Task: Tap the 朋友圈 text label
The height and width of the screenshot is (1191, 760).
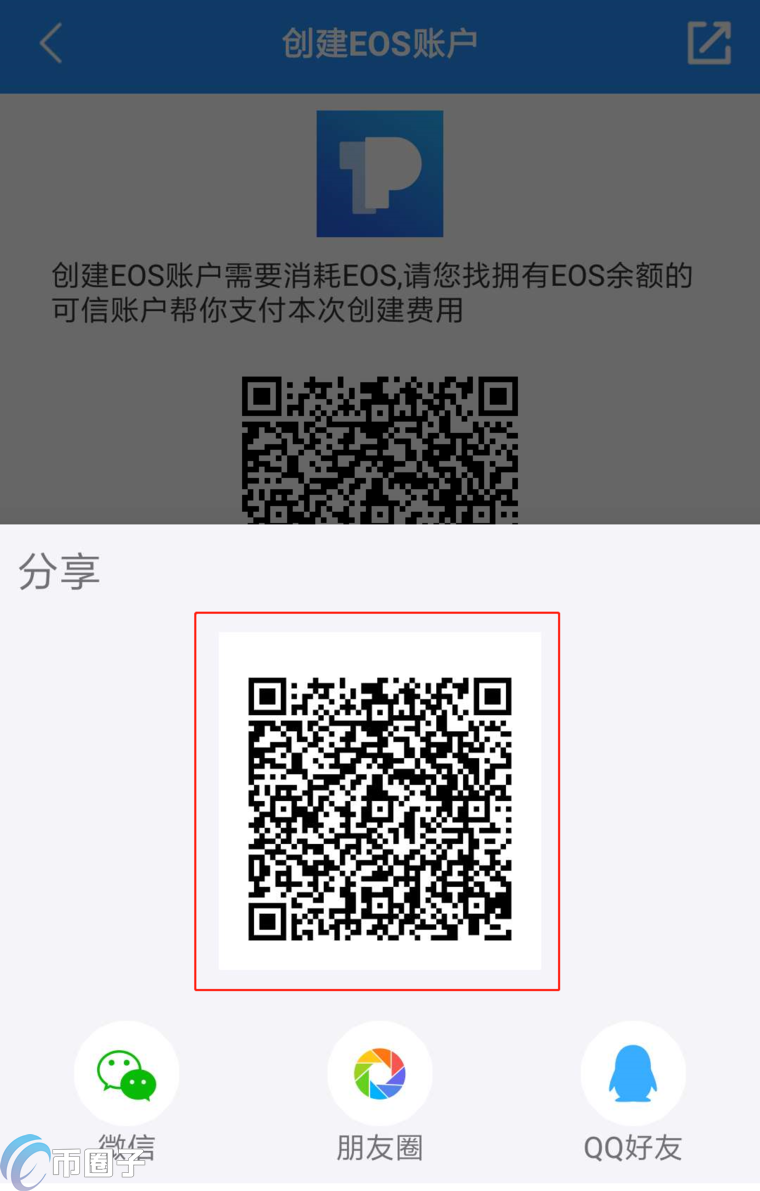Action: [x=380, y=1148]
